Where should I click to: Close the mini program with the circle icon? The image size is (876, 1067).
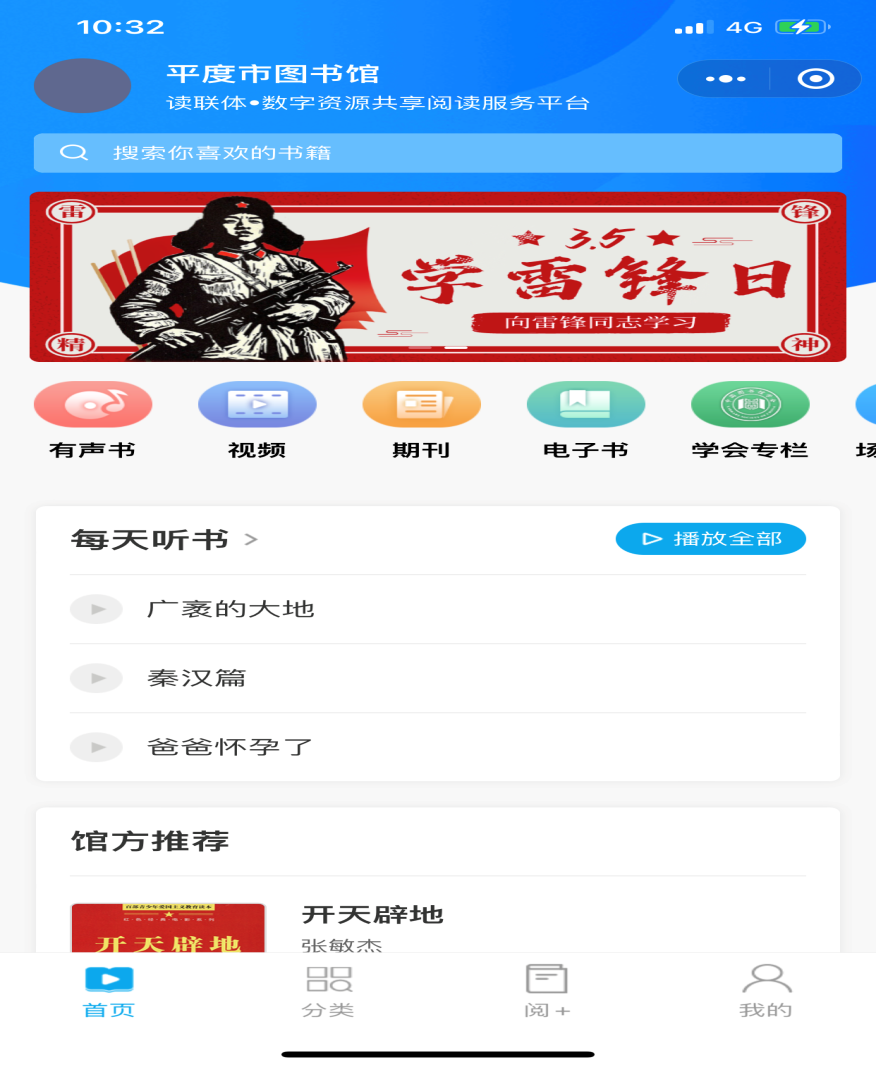[x=815, y=79]
